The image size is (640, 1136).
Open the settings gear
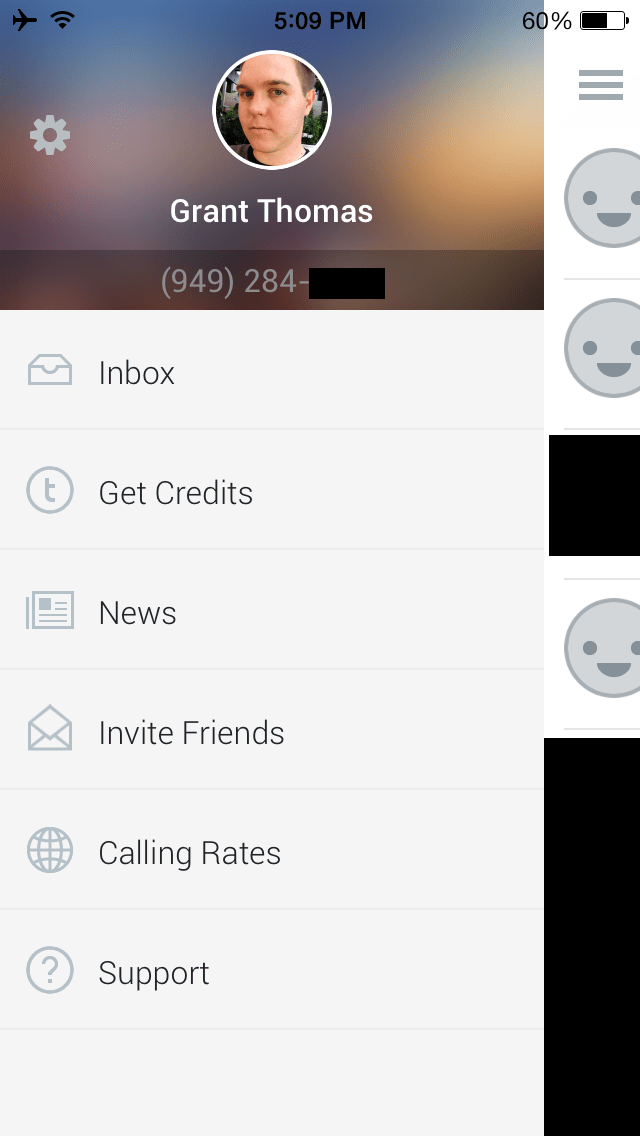click(50, 135)
